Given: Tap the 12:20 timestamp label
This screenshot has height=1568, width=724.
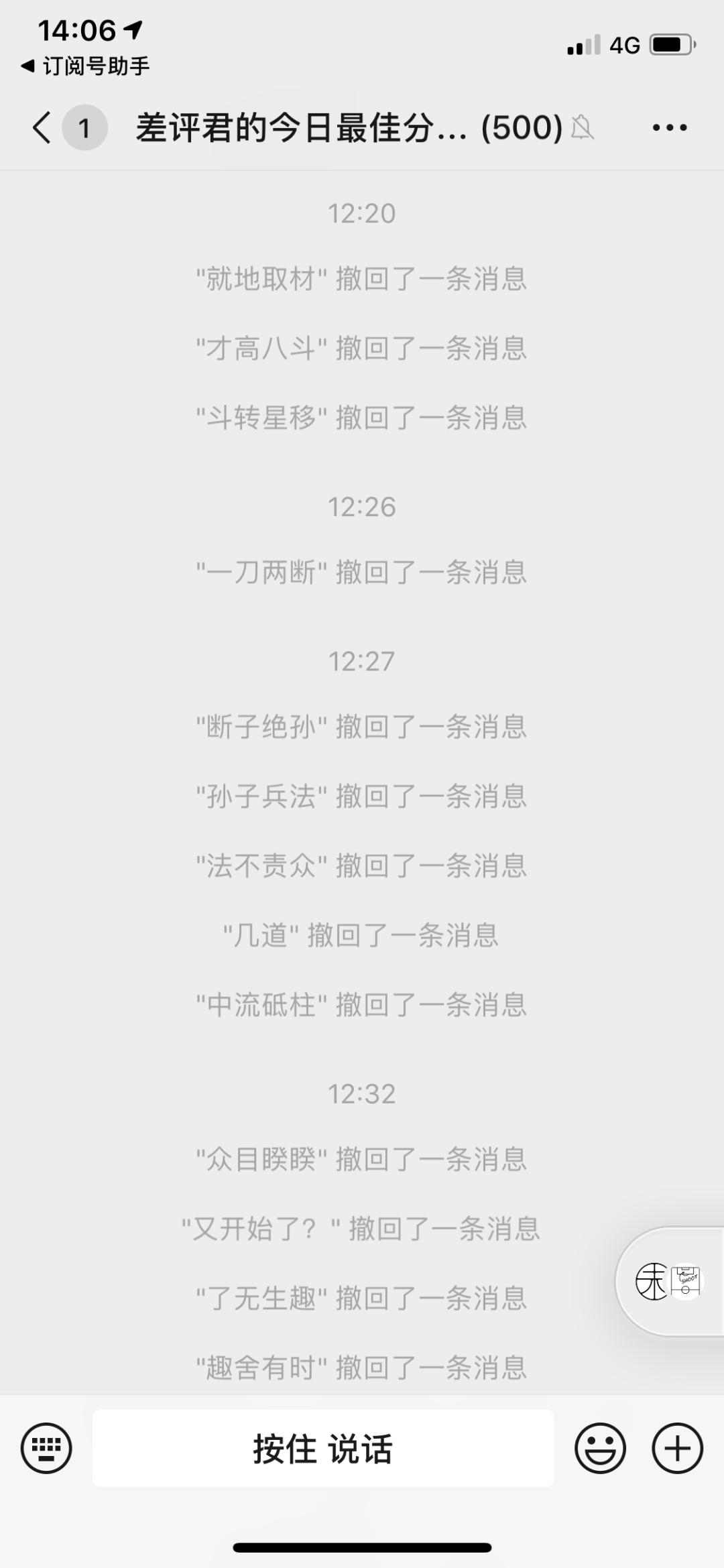Looking at the screenshot, I should click(x=362, y=213).
